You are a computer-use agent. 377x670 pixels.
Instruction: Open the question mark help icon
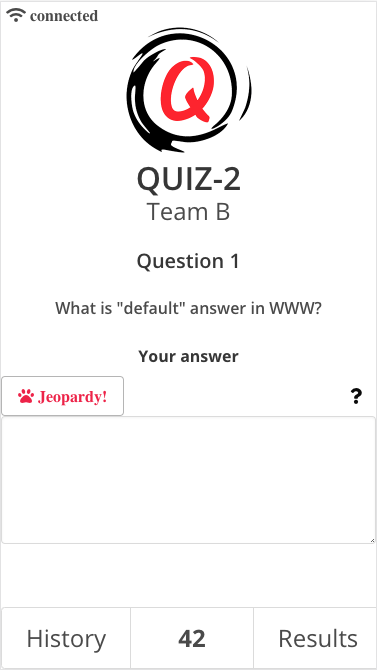tap(356, 397)
